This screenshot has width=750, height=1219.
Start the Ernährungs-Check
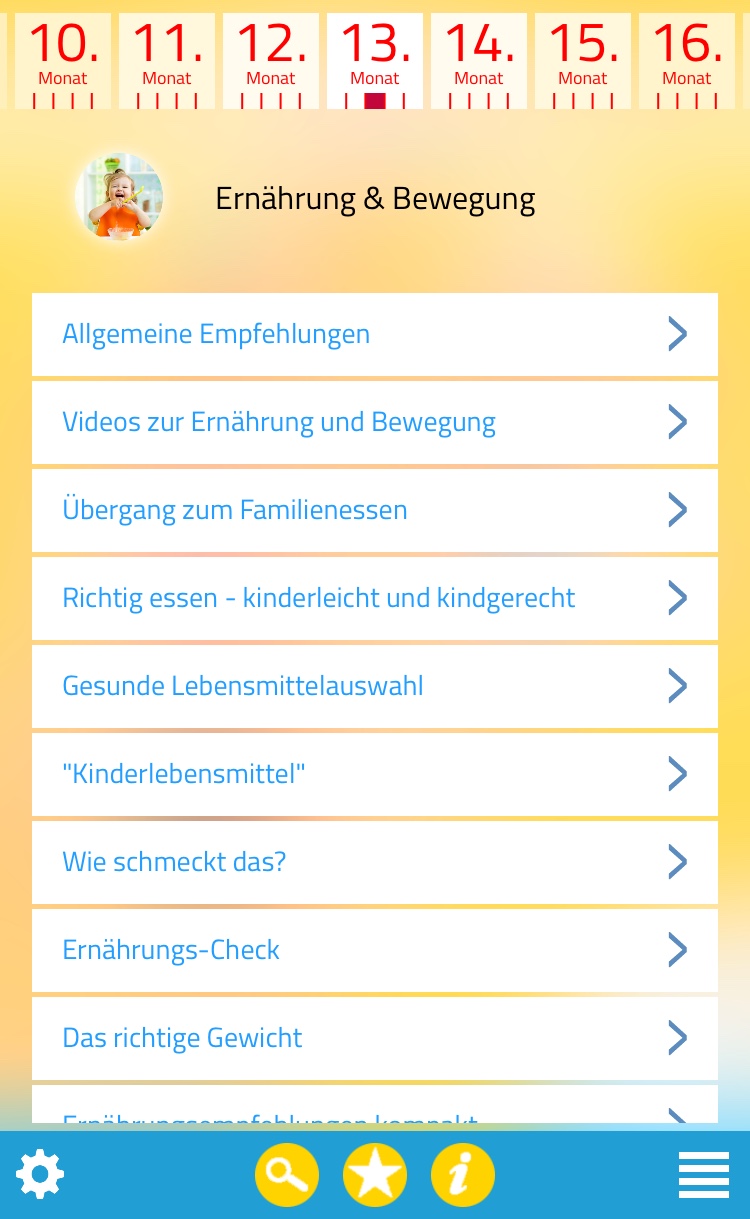tap(375, 950)
